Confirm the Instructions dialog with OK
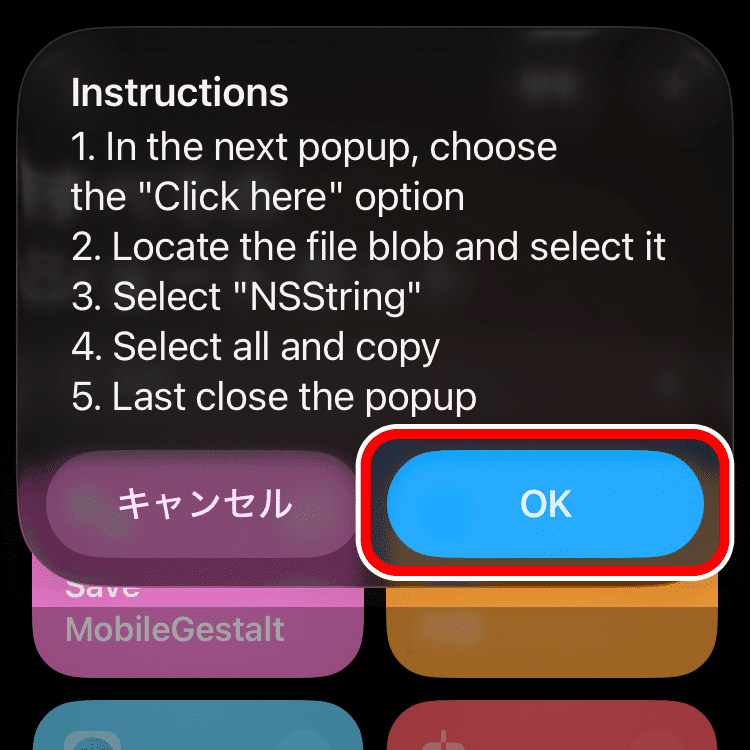 pyautogui.click(x=545, y=503)
